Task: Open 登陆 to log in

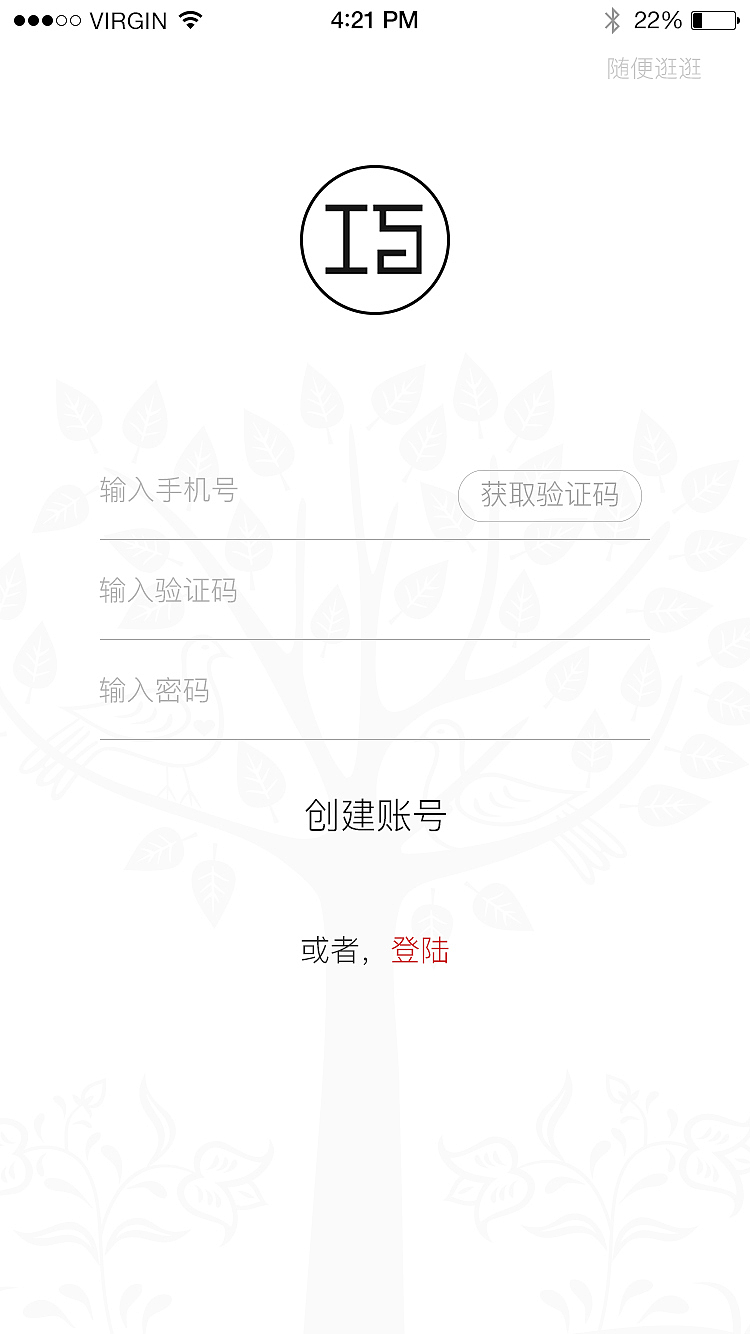Action: 420,948
